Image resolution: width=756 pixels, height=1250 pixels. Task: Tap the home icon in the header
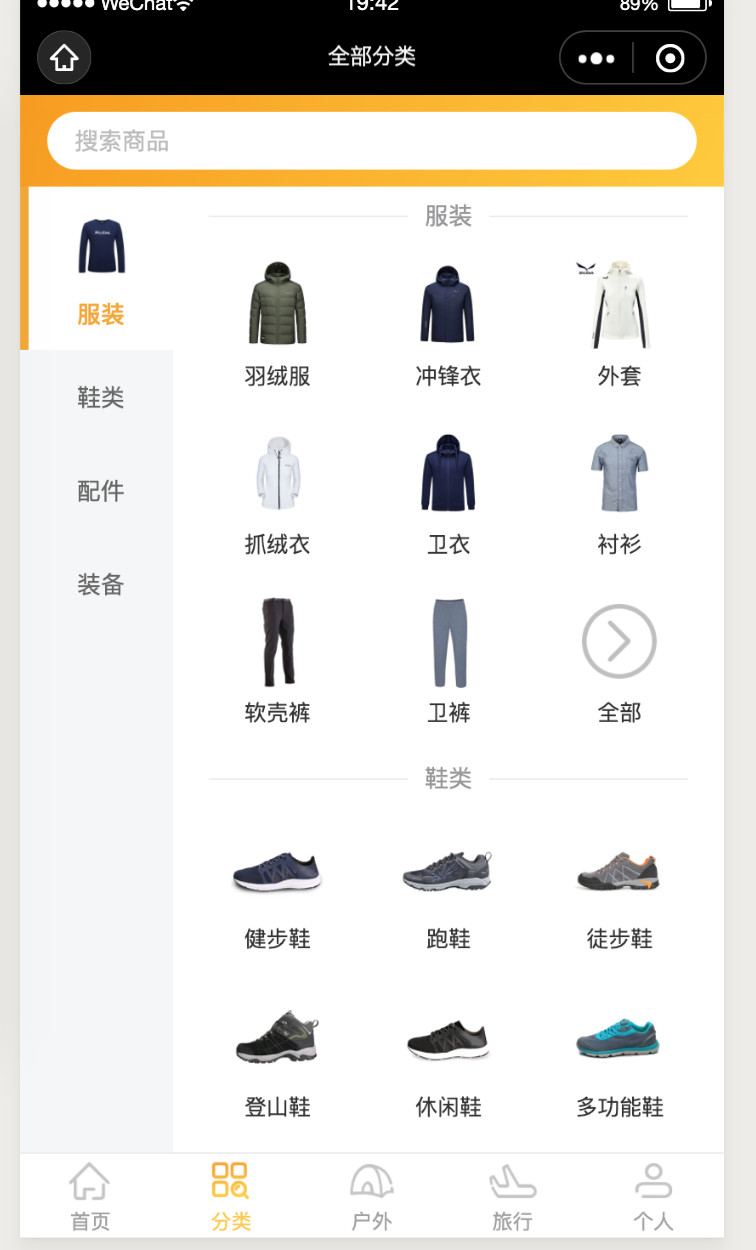coord(64,58)
